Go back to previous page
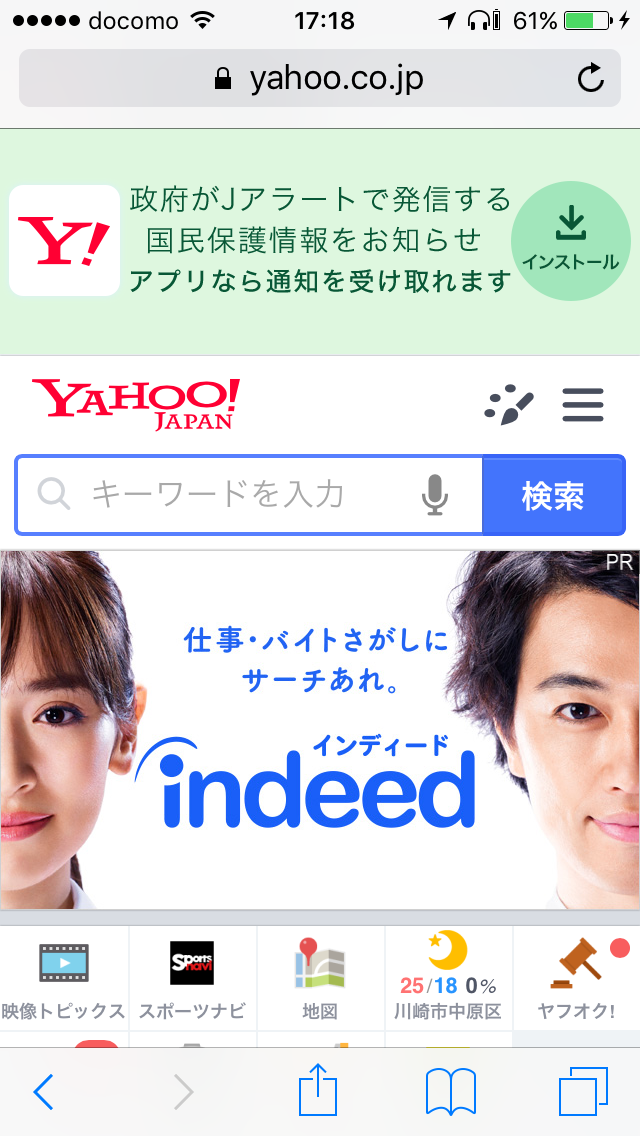Screen dimensions: 640x1136 43,1092
